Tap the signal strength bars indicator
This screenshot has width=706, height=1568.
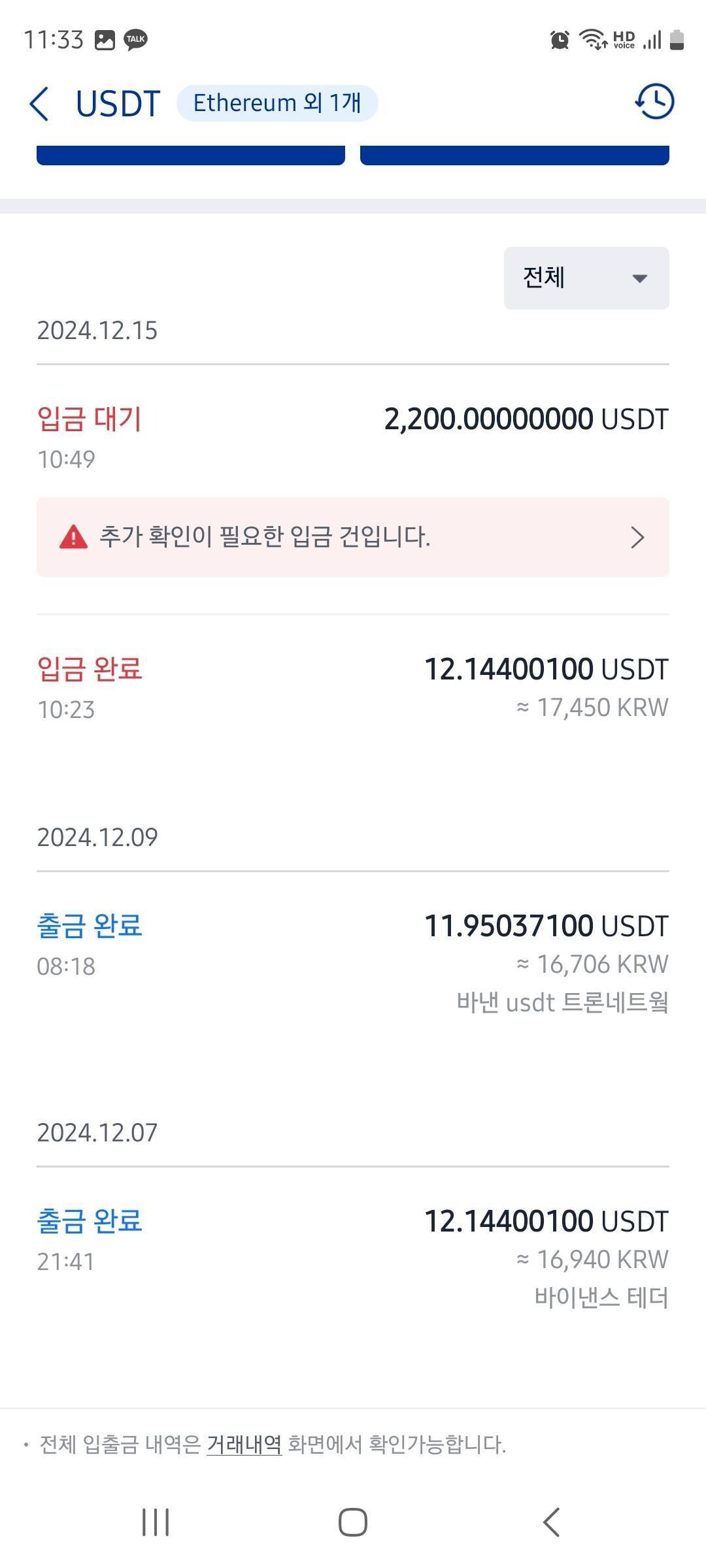click(652, 39)
